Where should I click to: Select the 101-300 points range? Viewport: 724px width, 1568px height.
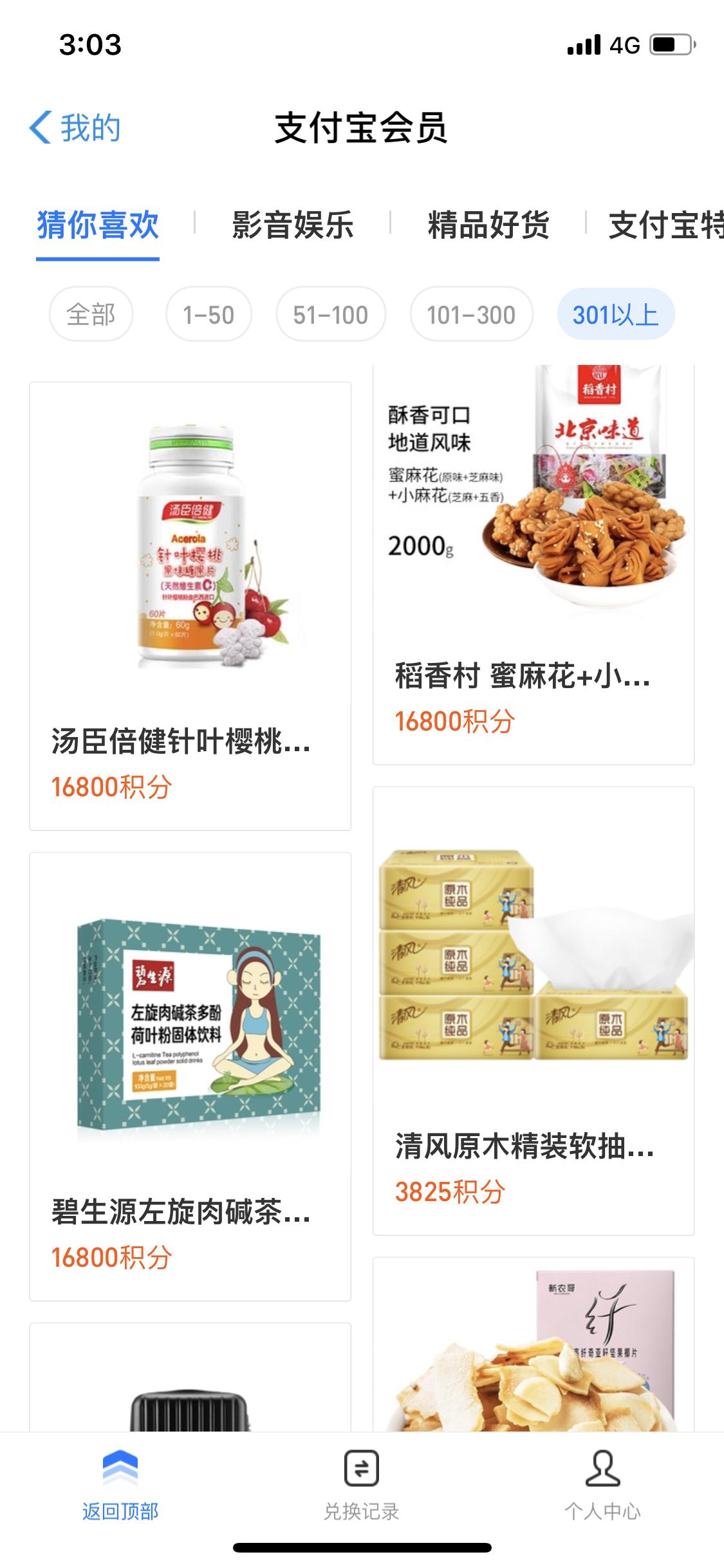(472, 315)
